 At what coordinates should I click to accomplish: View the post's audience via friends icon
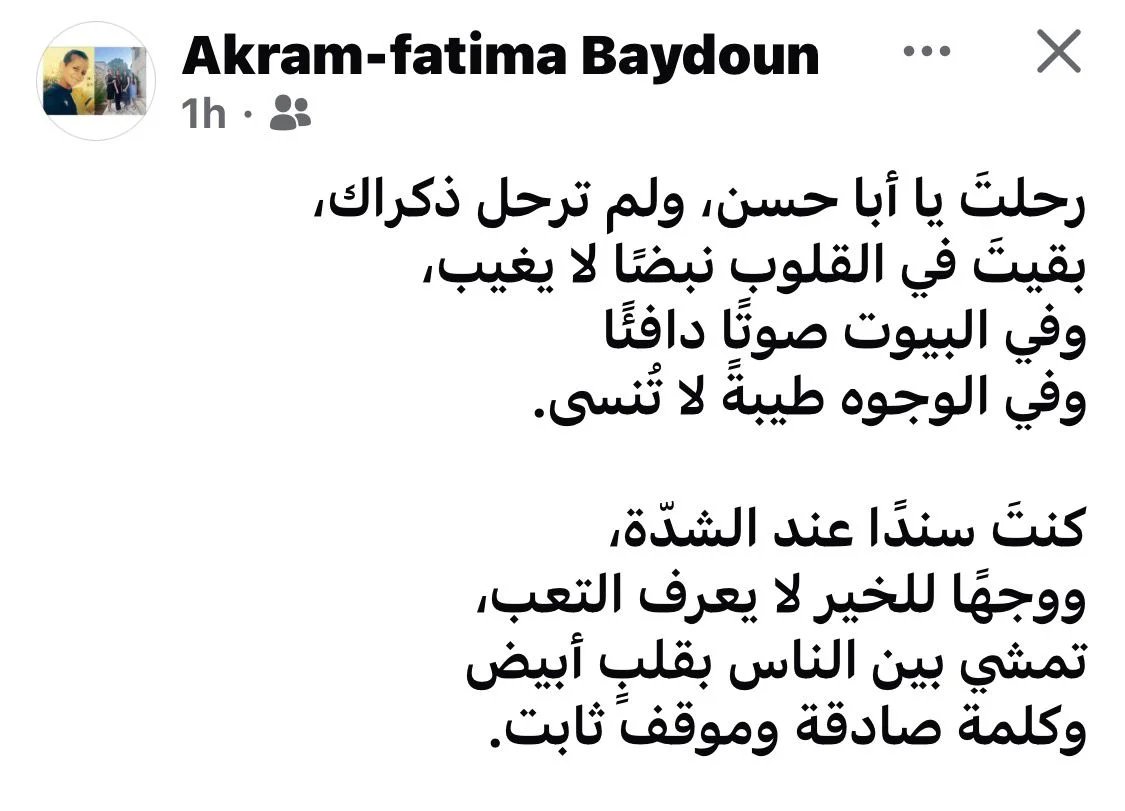[291, 114]
